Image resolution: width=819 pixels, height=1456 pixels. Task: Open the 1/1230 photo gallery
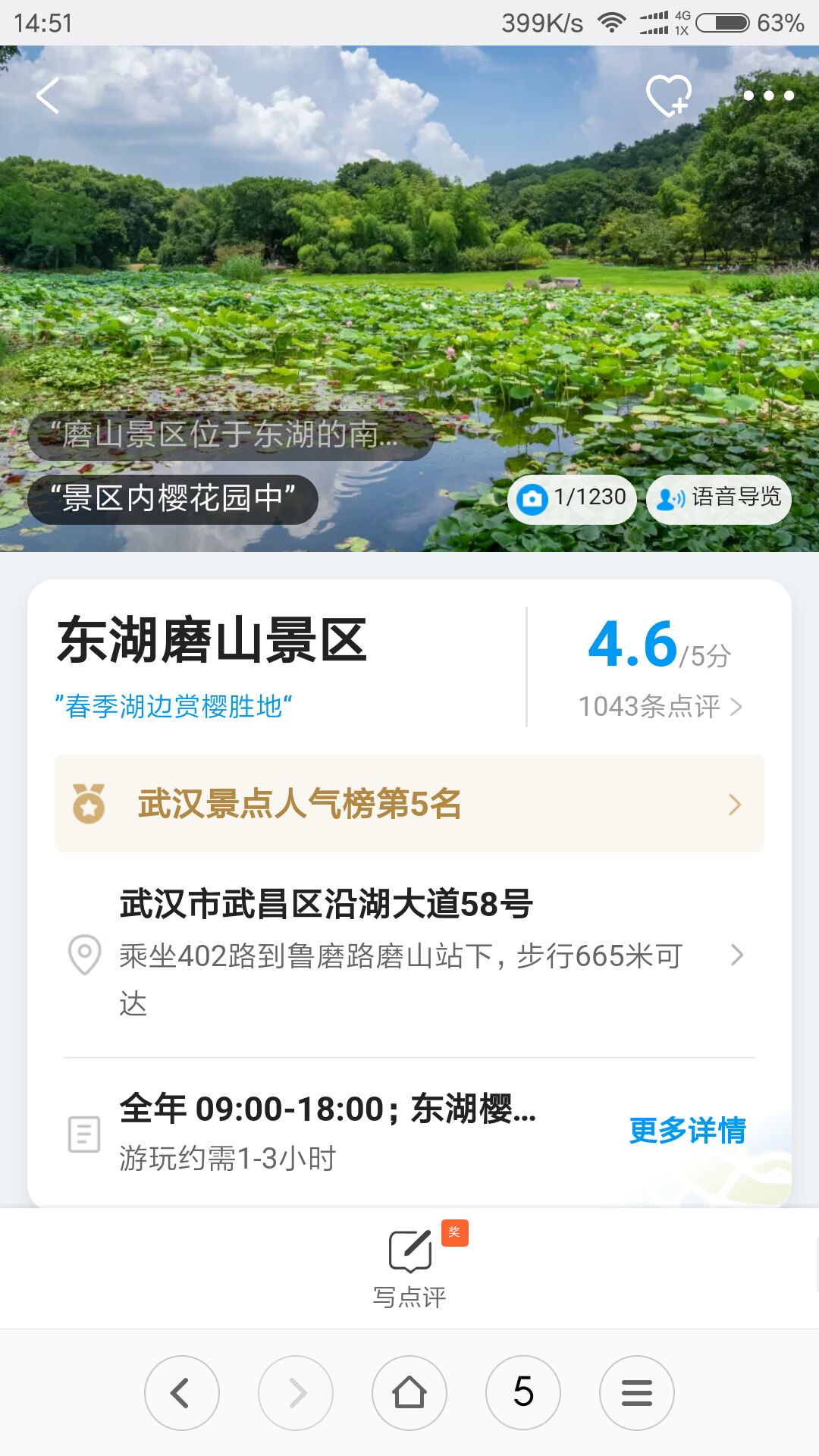(573, 498)
